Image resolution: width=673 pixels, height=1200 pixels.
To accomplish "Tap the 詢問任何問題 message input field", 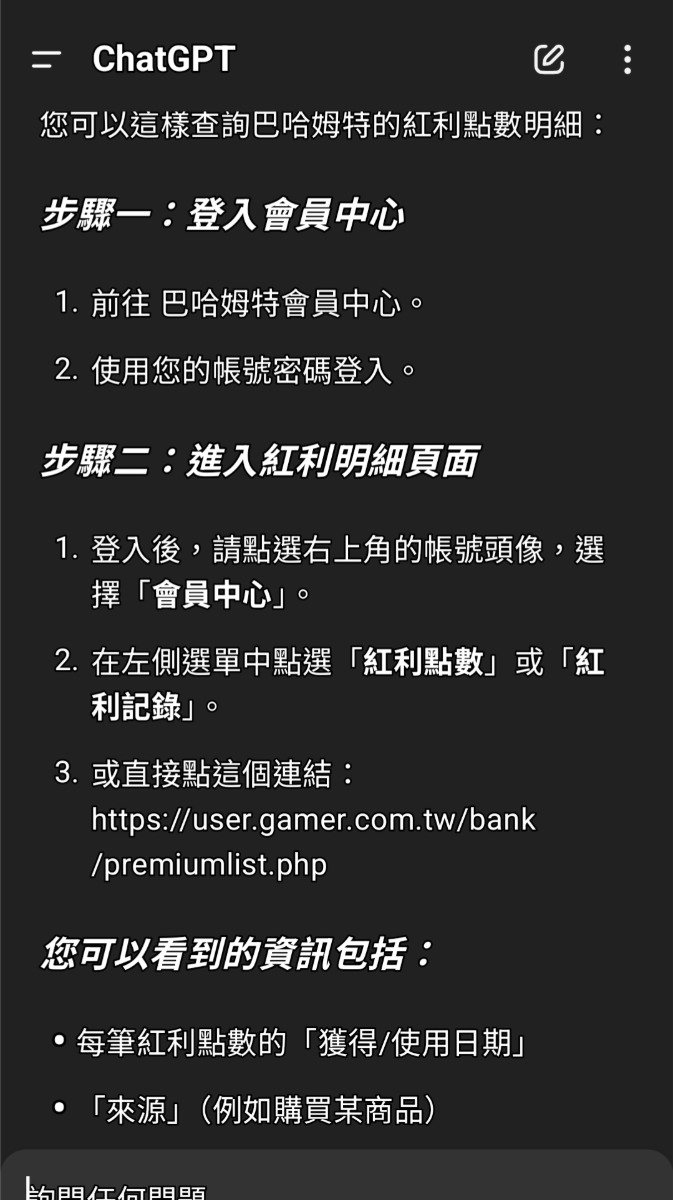I will point(336,1180).
